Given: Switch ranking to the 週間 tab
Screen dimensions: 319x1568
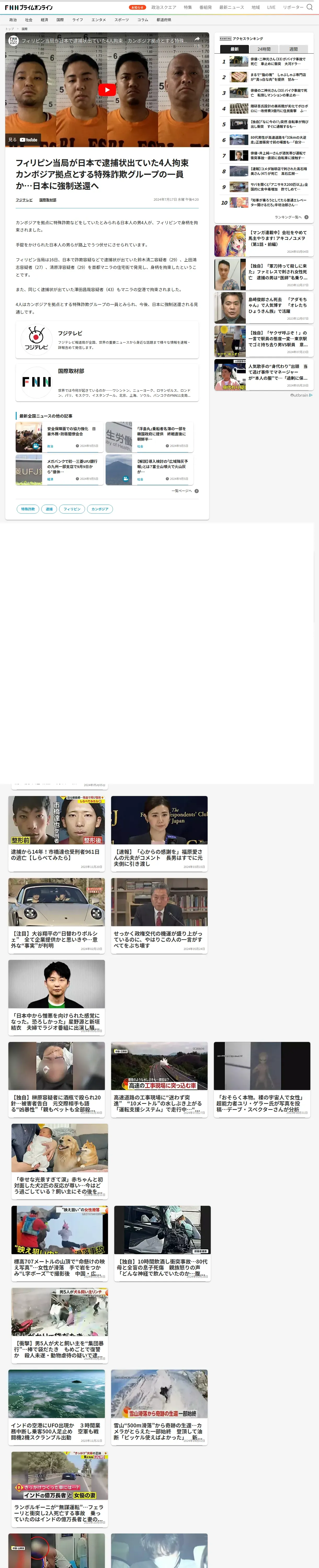Looking at the screenshot, I should coord(293,49).
